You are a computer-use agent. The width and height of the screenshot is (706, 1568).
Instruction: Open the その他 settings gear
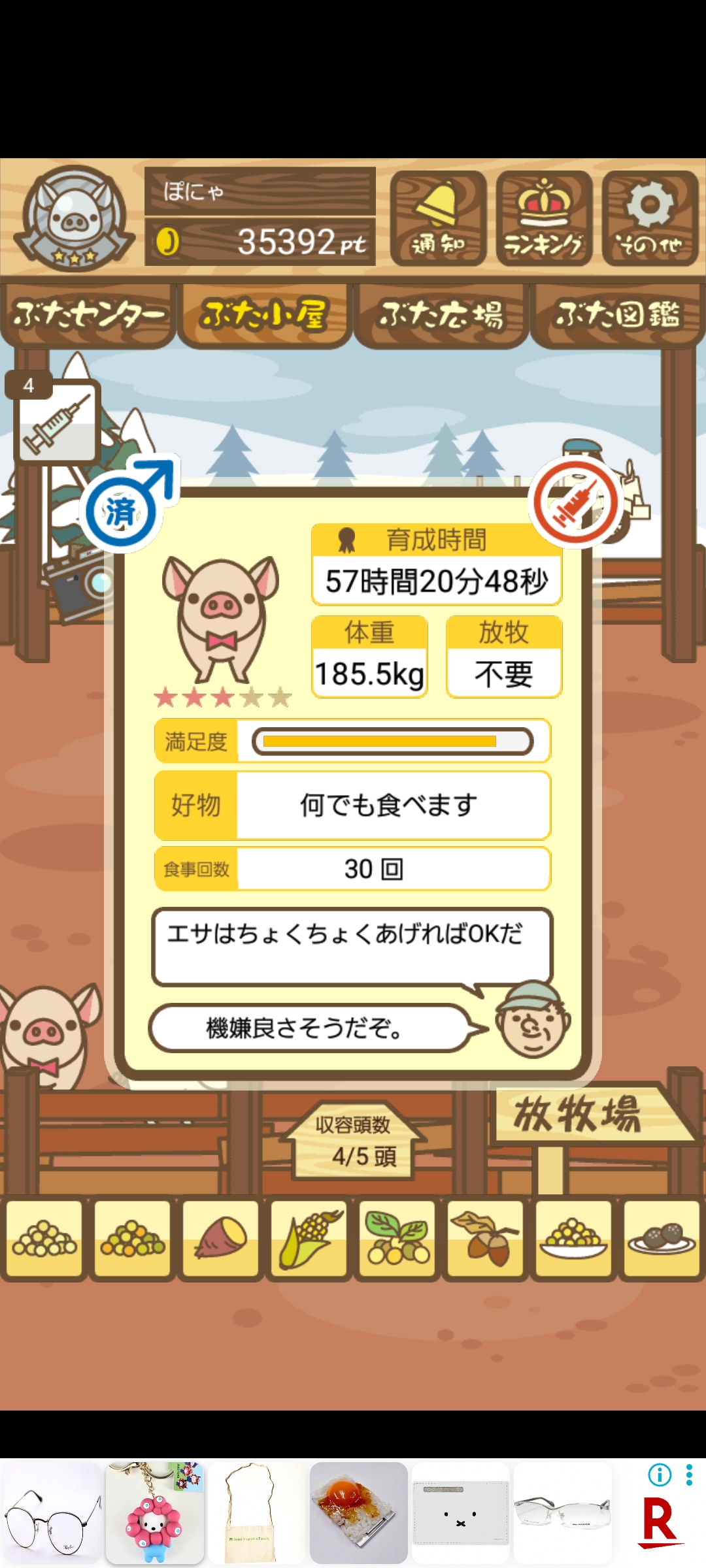pyautogui.click(x=650, y=219)
